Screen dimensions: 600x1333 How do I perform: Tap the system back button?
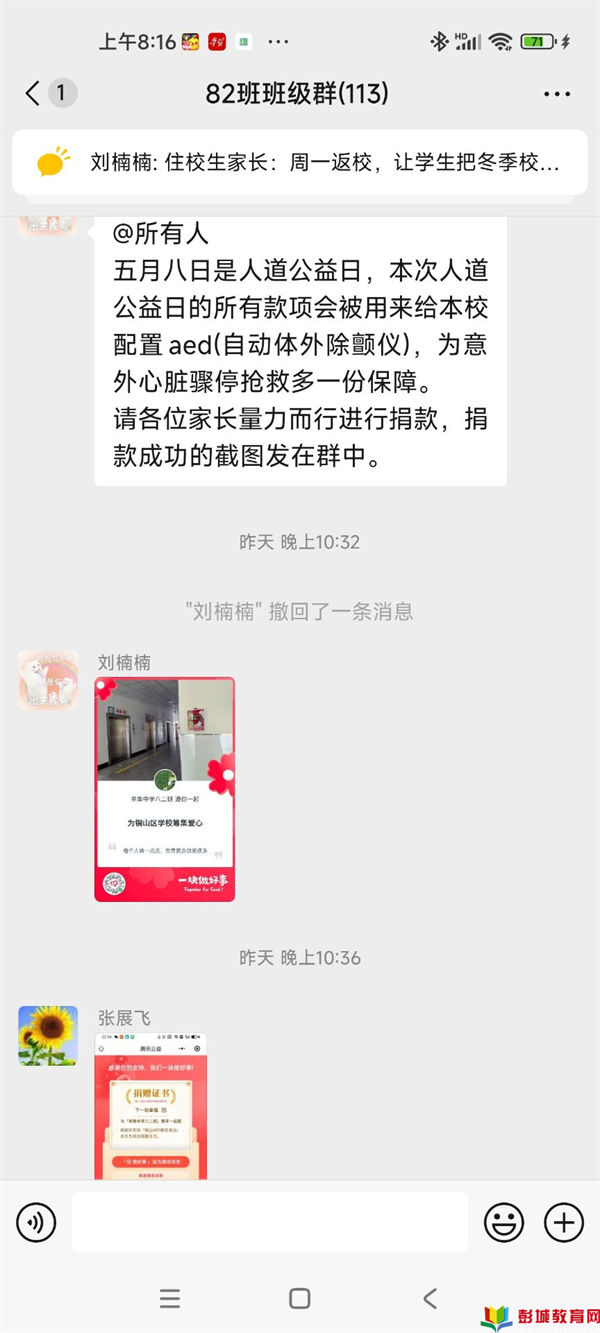click(430, 1298)
